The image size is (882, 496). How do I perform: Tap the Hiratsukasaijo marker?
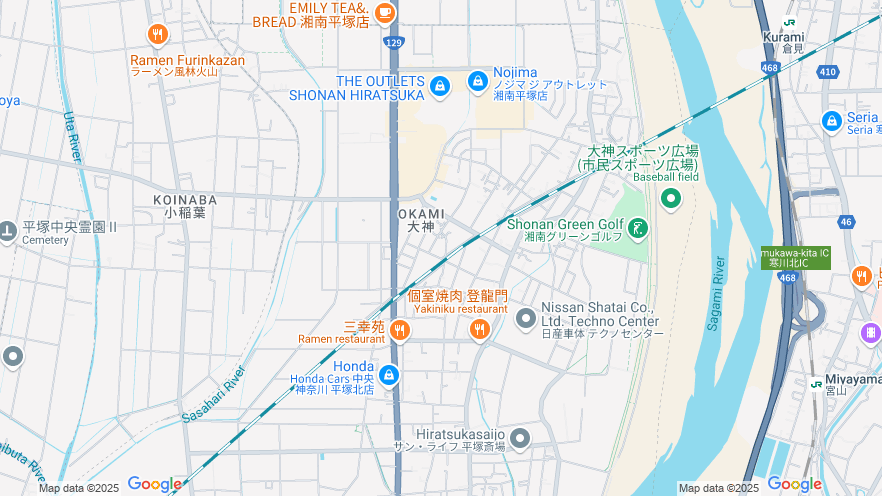point(519,438)
